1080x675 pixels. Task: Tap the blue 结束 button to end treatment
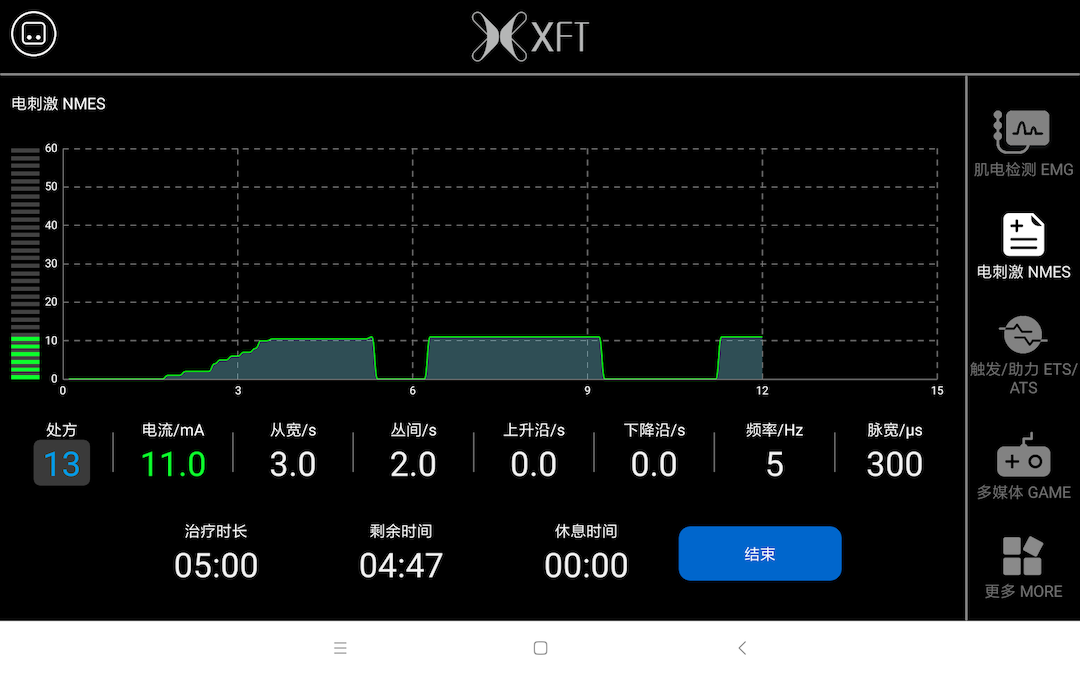(x=759, y=554)
